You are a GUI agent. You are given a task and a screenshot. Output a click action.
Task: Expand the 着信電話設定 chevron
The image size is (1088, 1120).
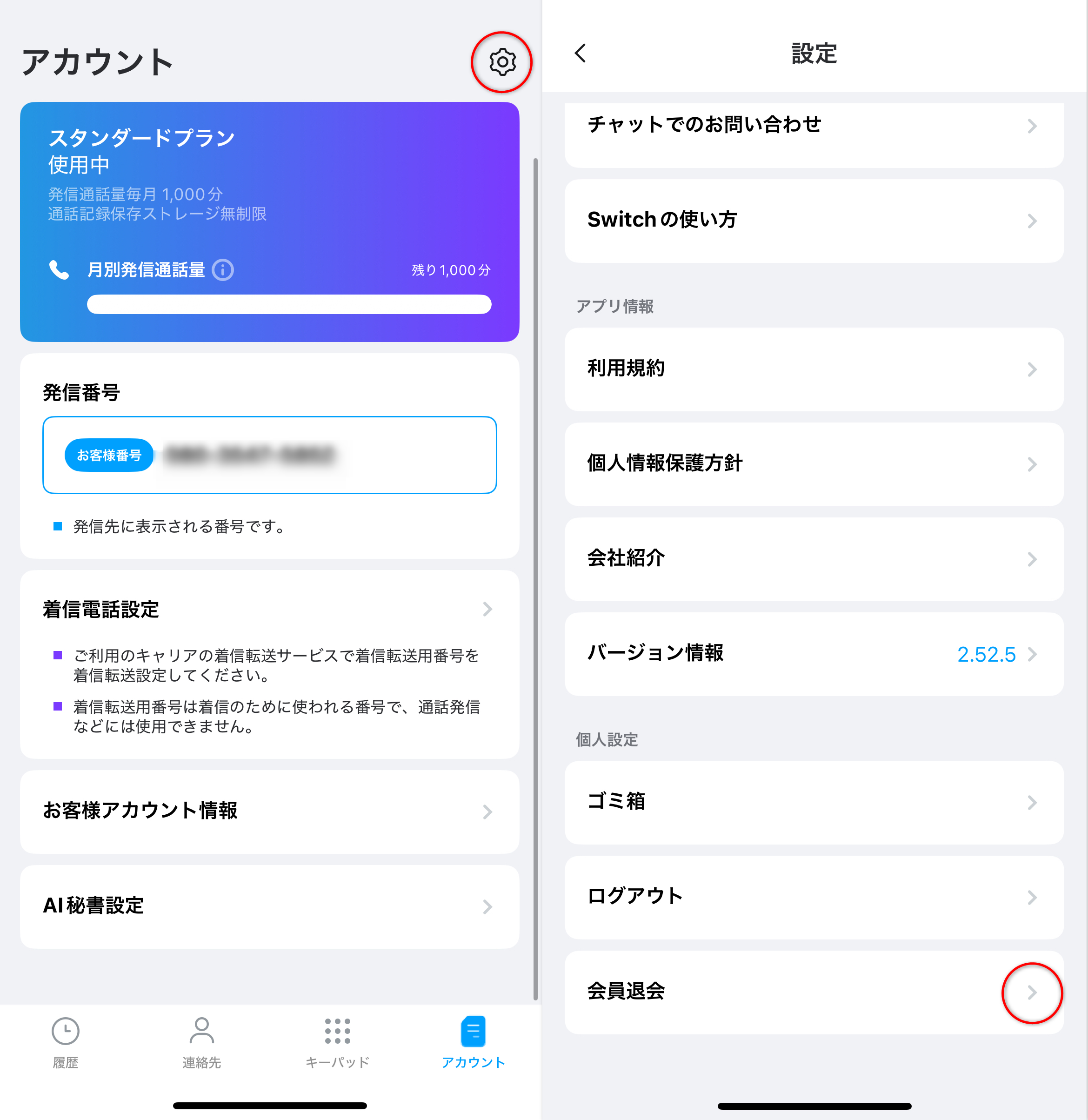coord(487,610)
